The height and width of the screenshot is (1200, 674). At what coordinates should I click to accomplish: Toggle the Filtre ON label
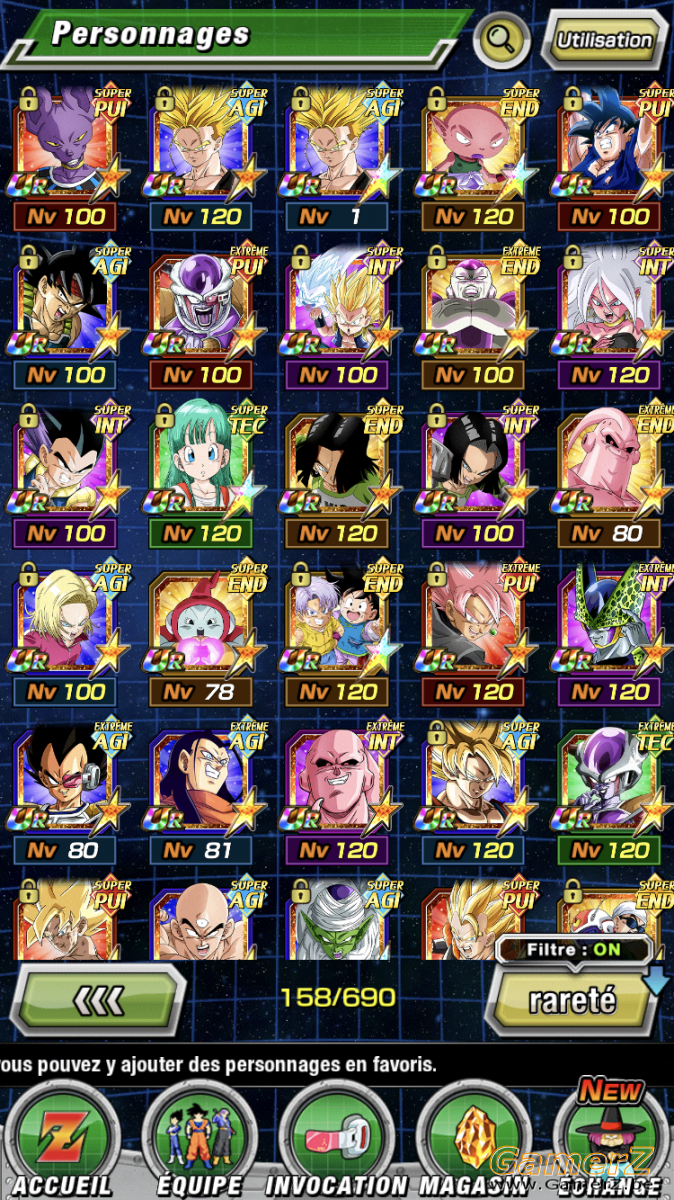click(574, 950)
